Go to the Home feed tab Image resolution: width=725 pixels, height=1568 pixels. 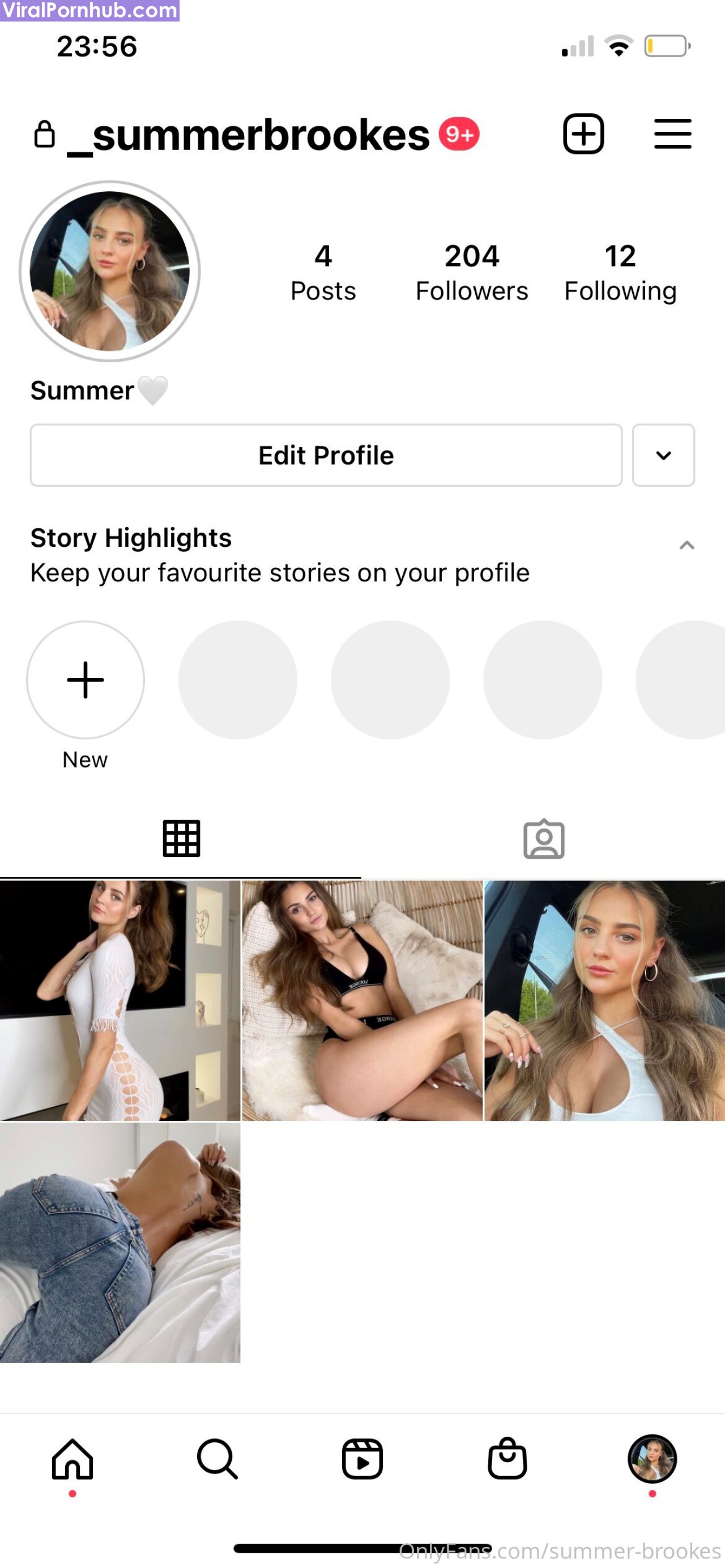pyautogui.click(x=72, y=1459)
